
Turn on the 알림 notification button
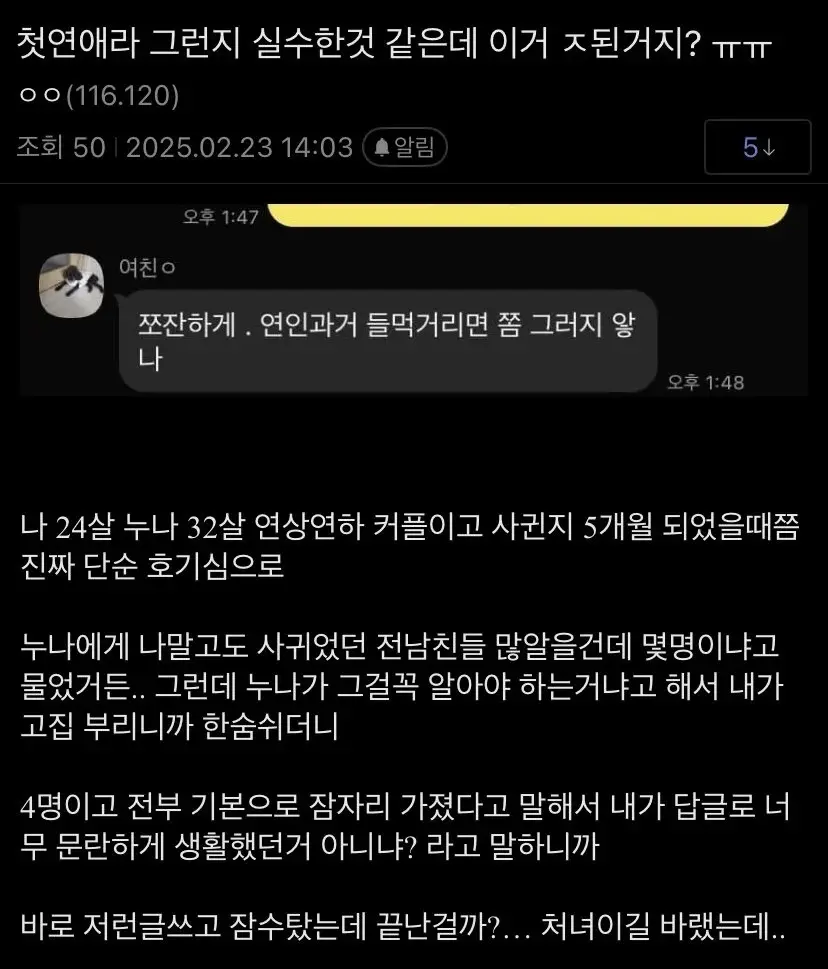pyautogui.click(x=405, y=147)
